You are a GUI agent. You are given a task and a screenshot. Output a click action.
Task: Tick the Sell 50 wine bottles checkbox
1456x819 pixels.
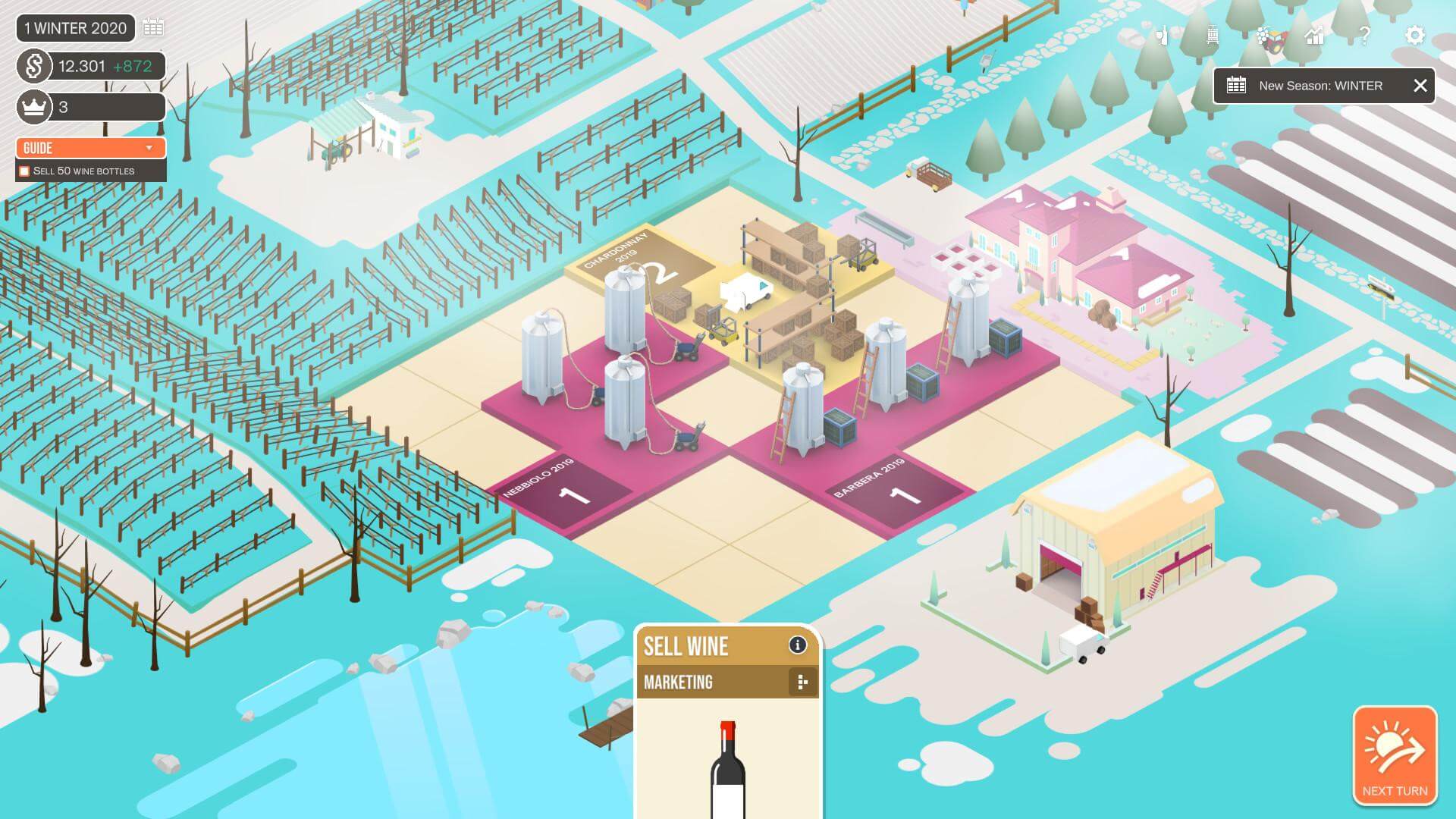pyautogui.click(x=24, y=171)
